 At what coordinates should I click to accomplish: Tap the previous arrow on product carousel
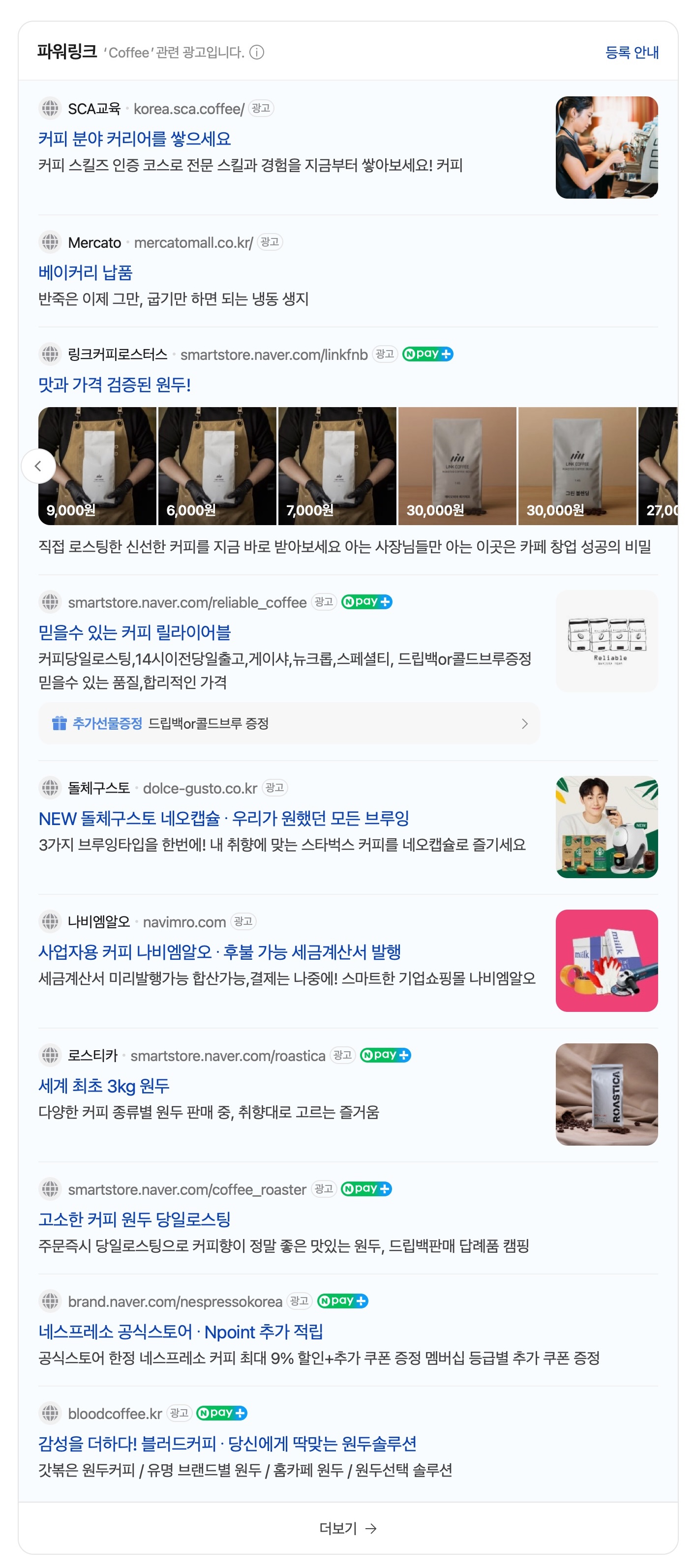(x=38, y=466)
